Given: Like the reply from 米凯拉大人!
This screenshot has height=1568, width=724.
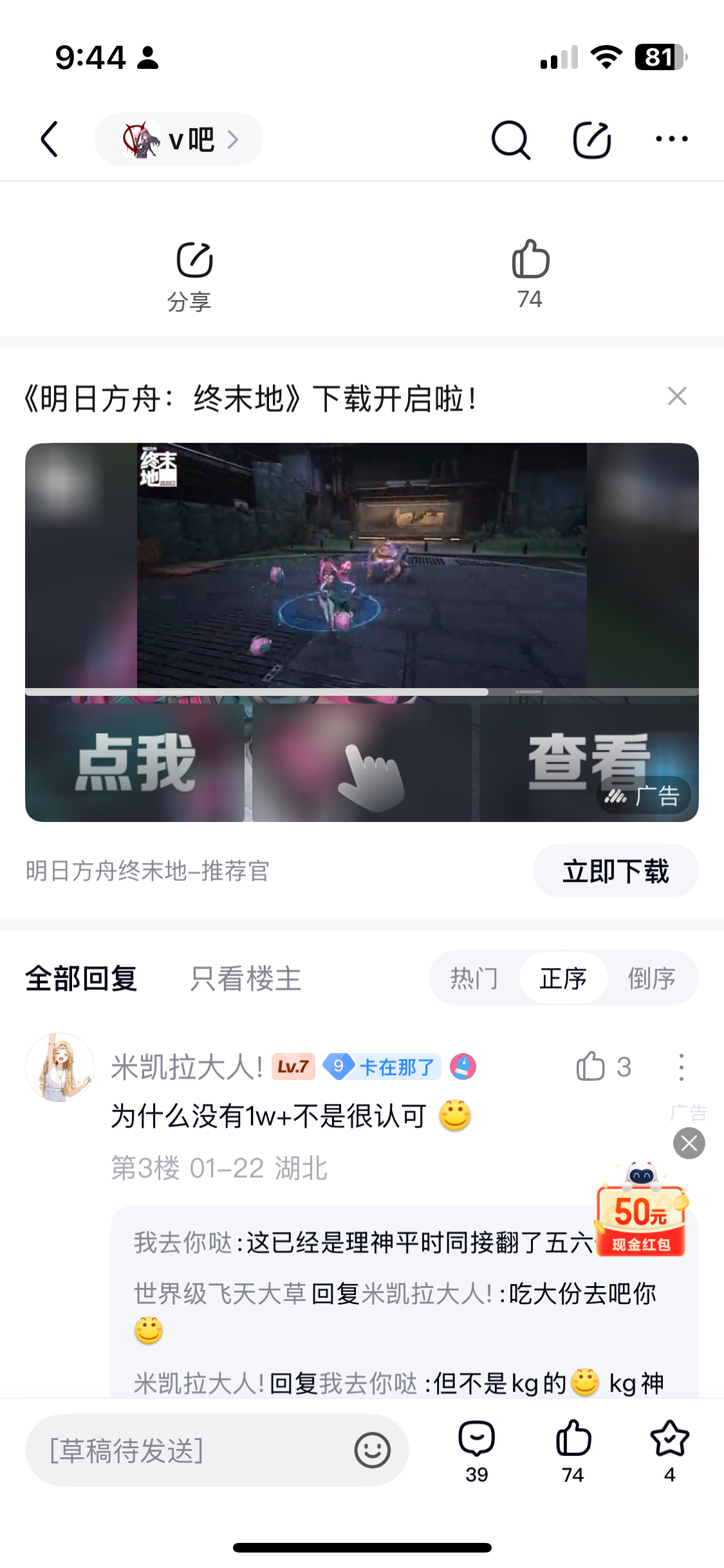Looking at the screenshot, I should point(603,1067).
